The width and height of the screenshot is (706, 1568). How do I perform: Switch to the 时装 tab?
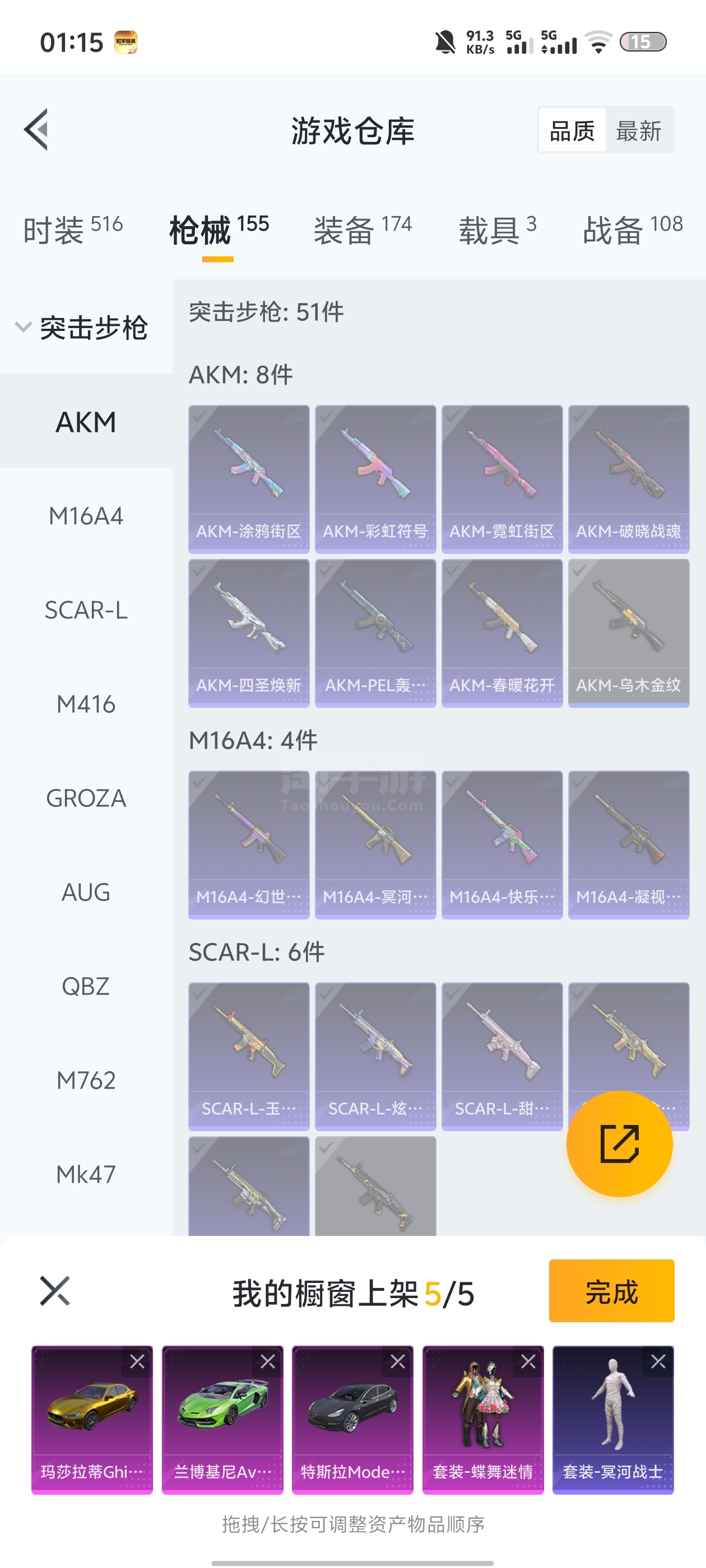pos(72,230)
